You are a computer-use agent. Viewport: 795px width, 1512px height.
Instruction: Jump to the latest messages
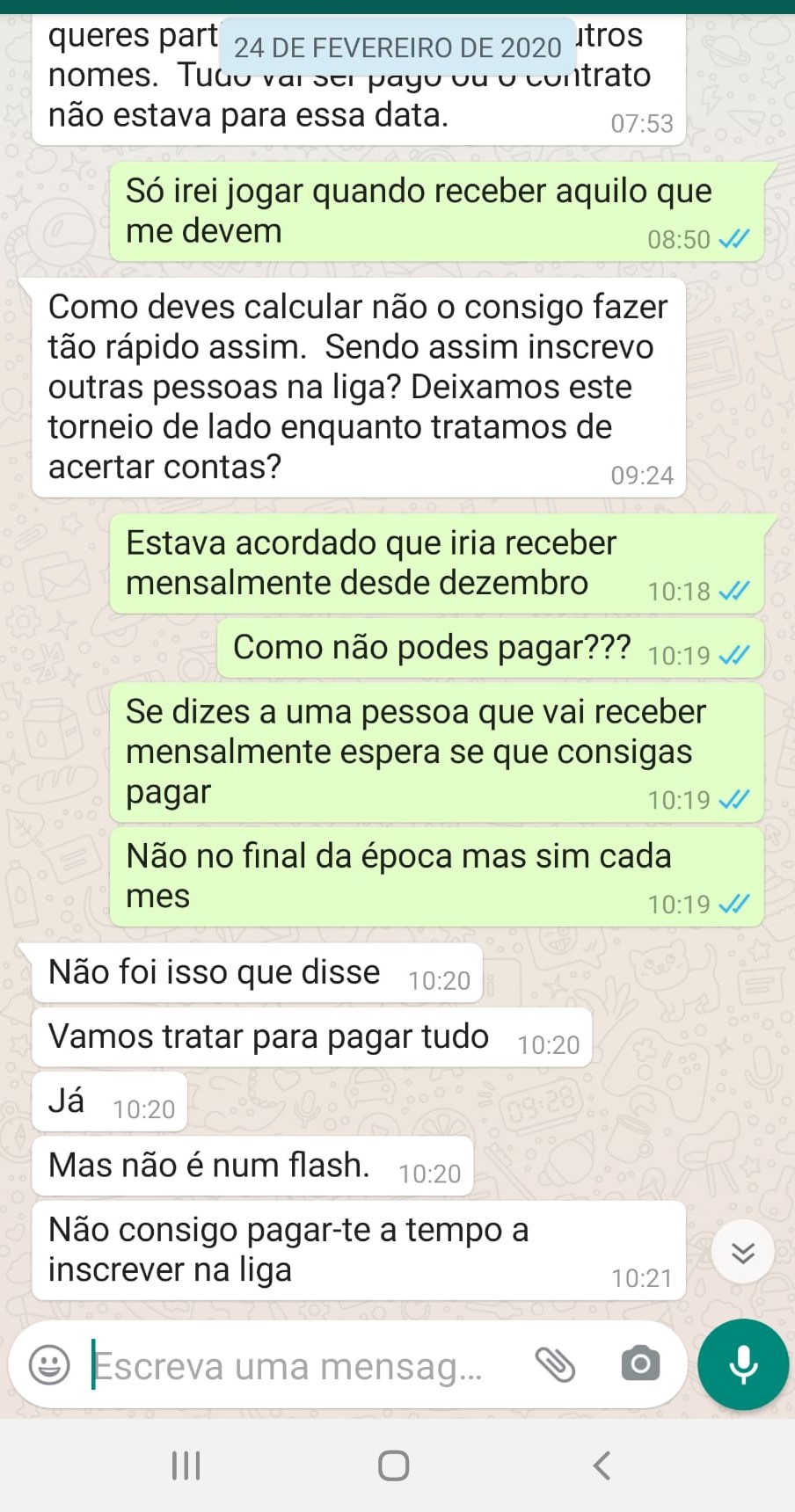coord(743,1253)
